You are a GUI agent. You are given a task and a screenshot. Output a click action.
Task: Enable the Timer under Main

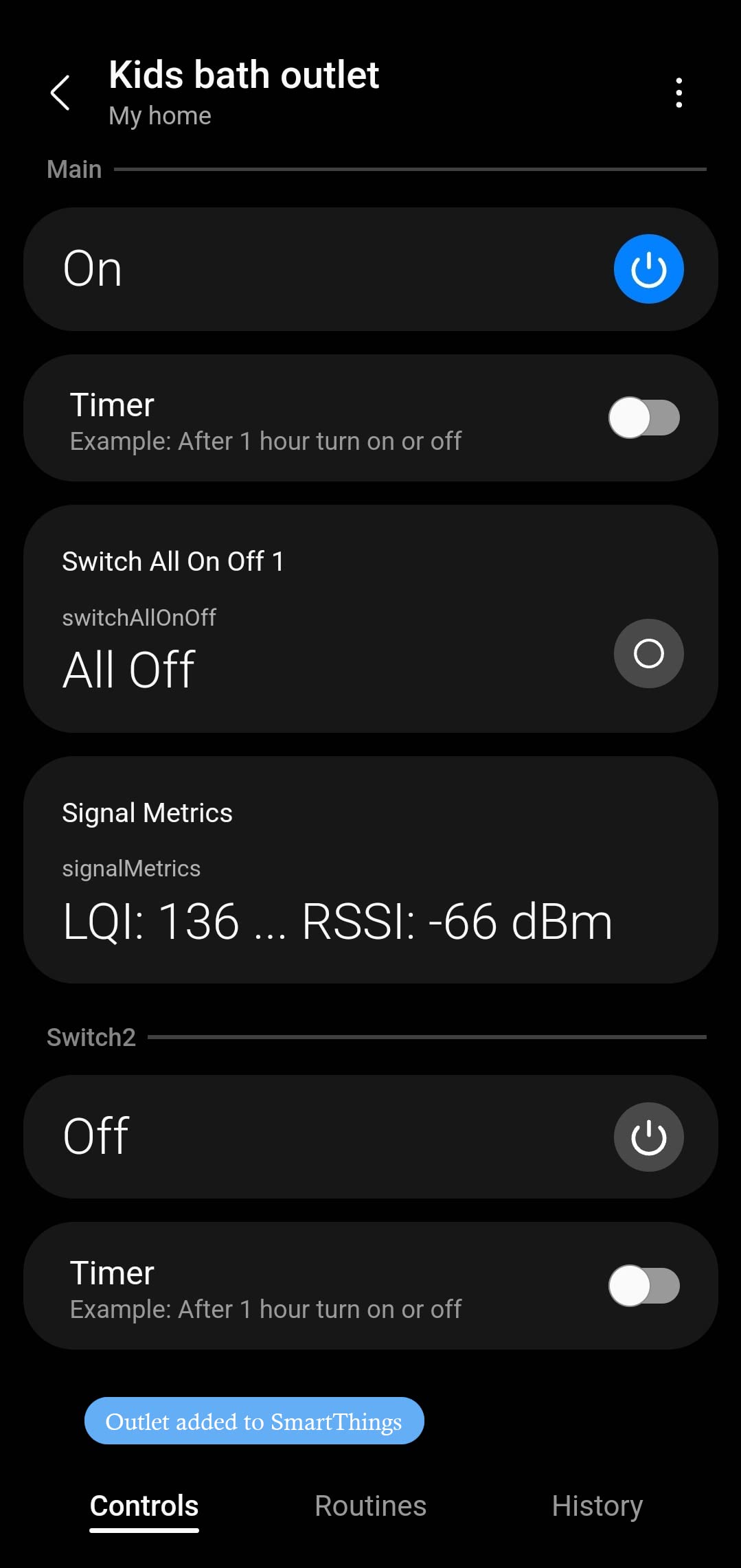point(643,418)
